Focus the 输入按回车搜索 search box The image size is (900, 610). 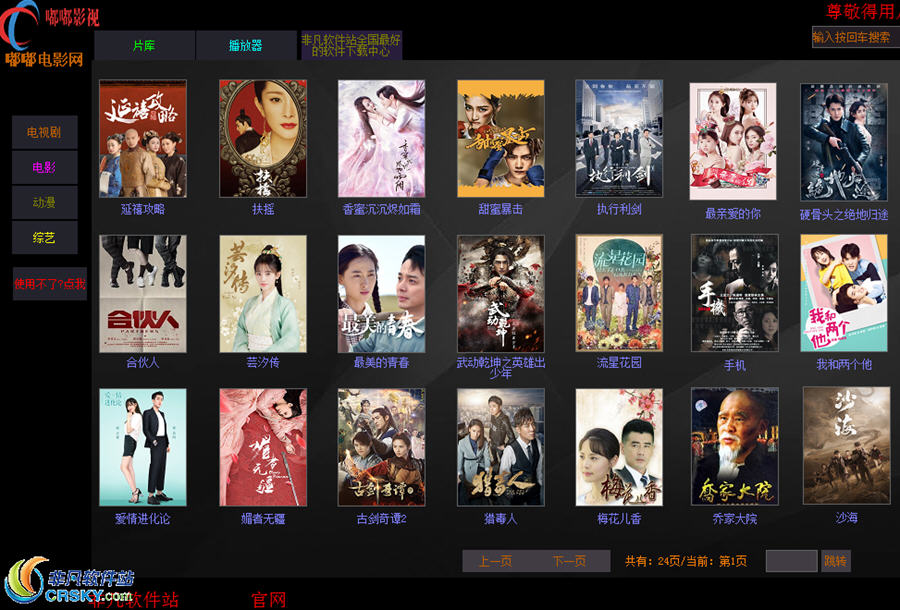point(855,37)
